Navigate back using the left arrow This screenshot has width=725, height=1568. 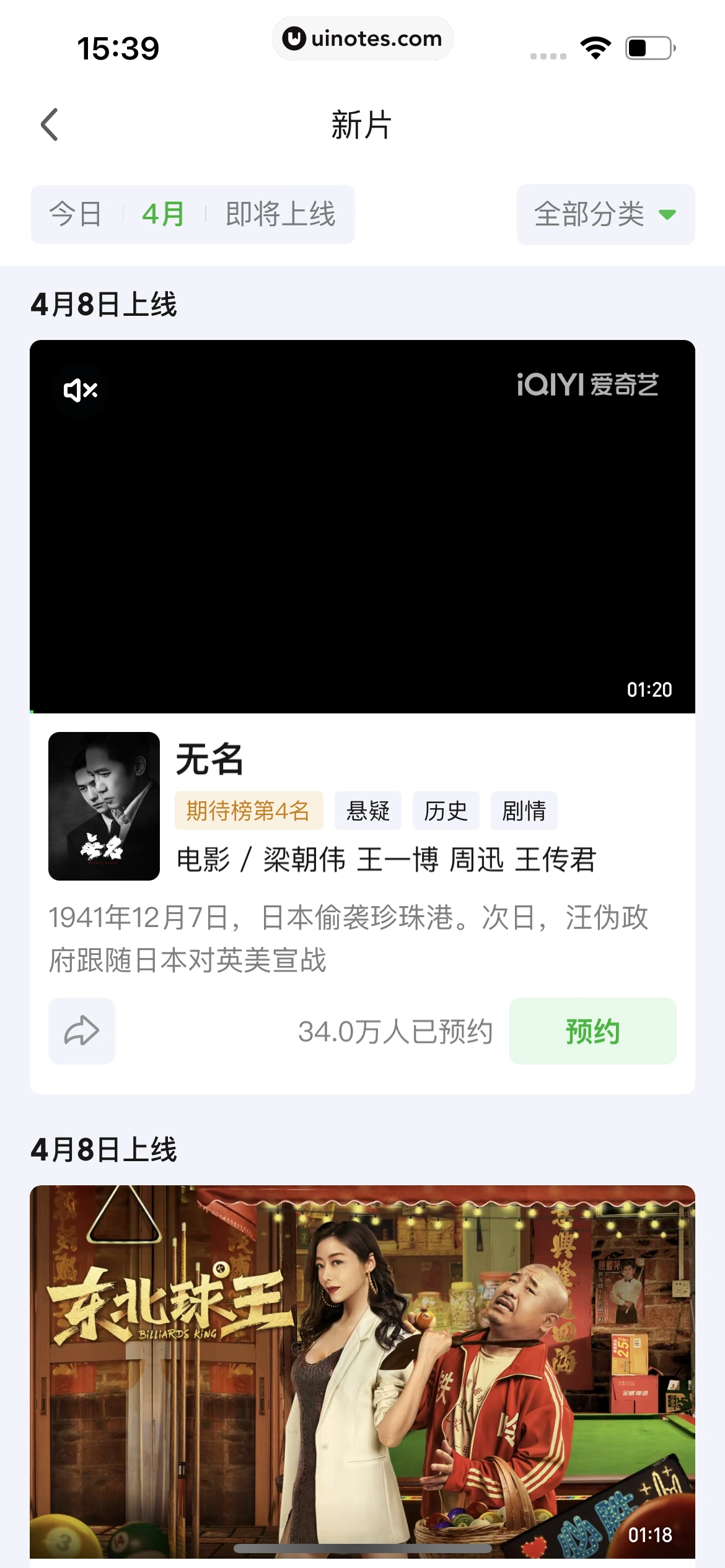click(x=50, y=124)
